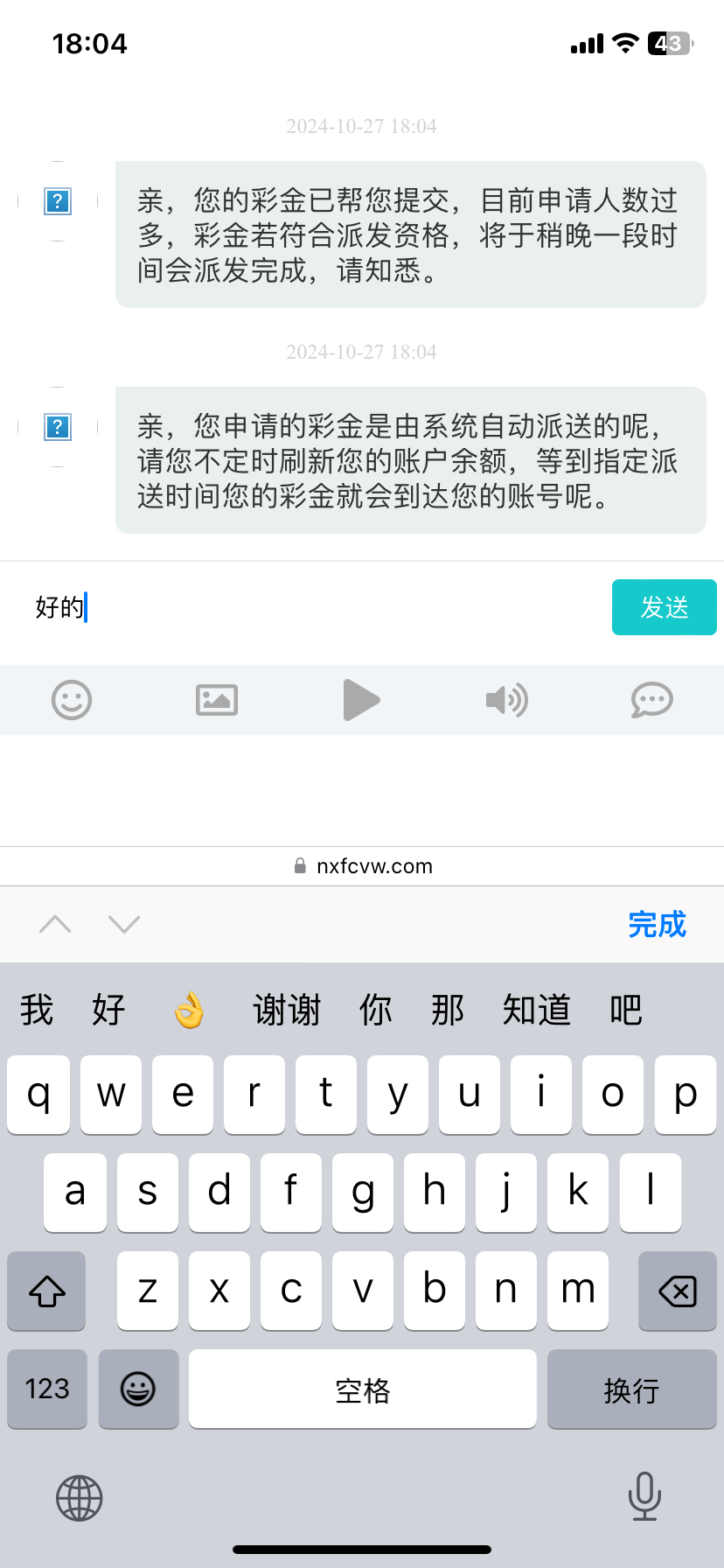Tap the space bar key 空格
The width and height of the screenshot is (724, 1568).
tap(362, 1389)
